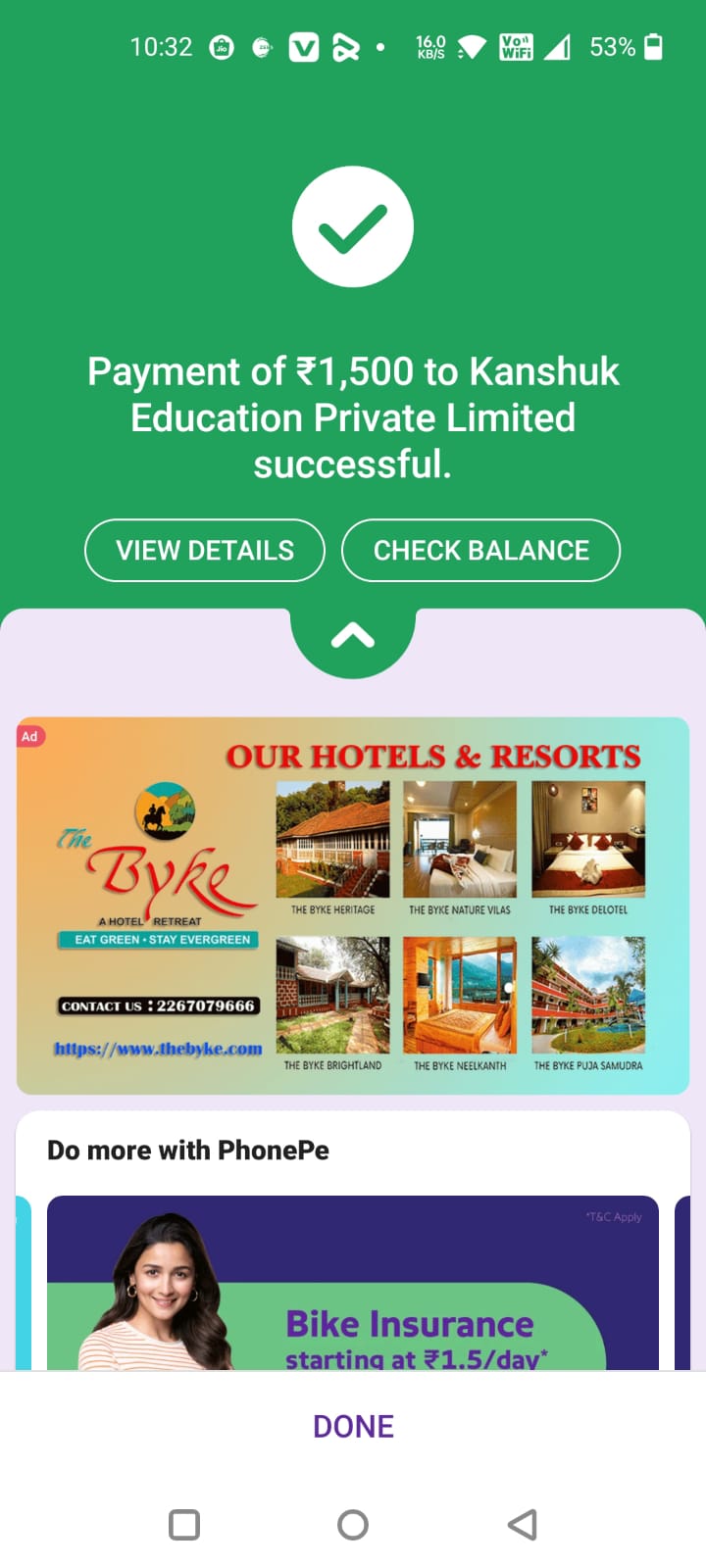706x1568 pixels.
Task: Go back using the system back button
Action: pyautogui.click(x=523, y=1524)
